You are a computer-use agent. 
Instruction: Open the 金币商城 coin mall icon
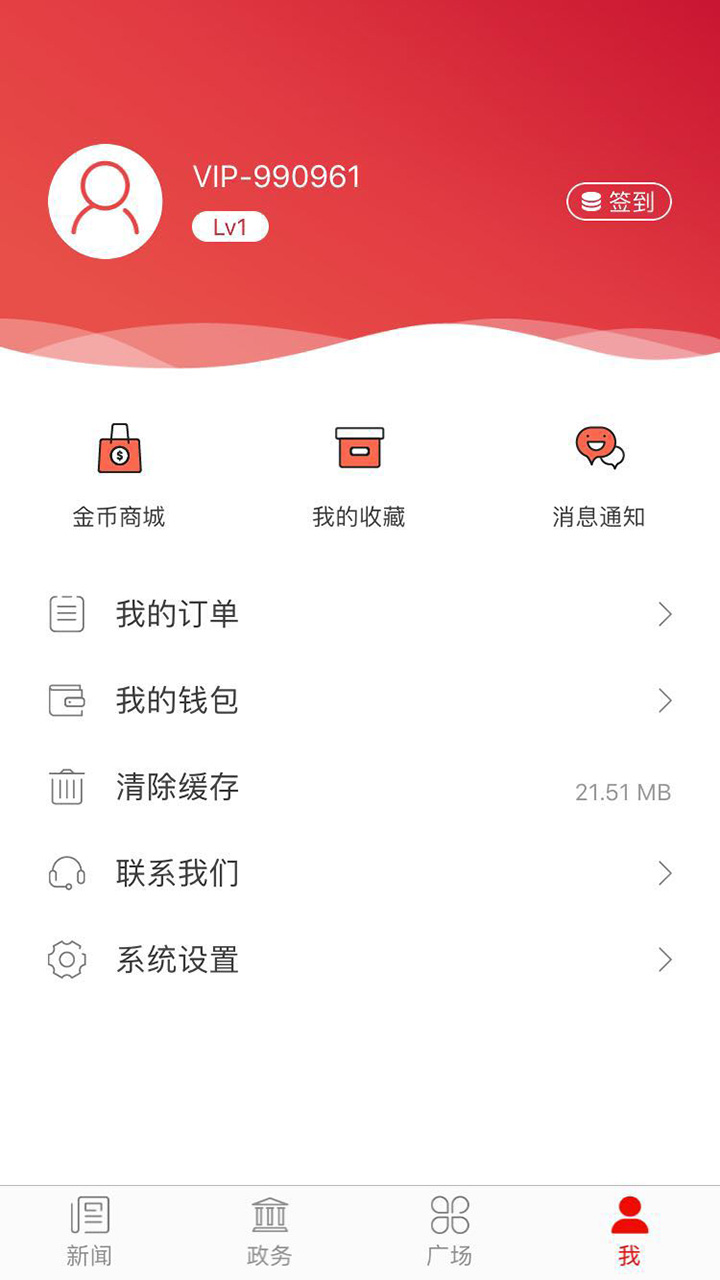(x=120, y=450)
